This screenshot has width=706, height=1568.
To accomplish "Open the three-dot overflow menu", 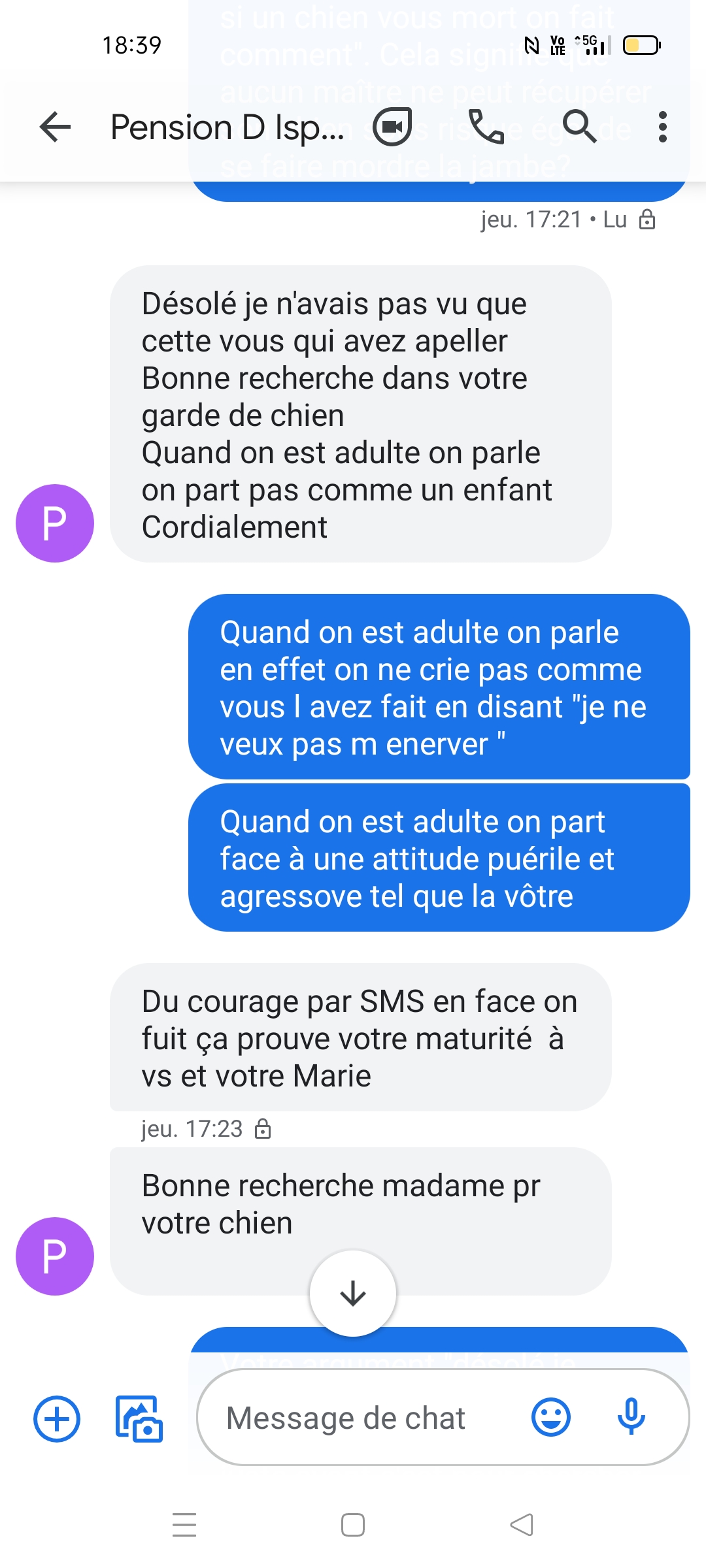I will point(663,127).
